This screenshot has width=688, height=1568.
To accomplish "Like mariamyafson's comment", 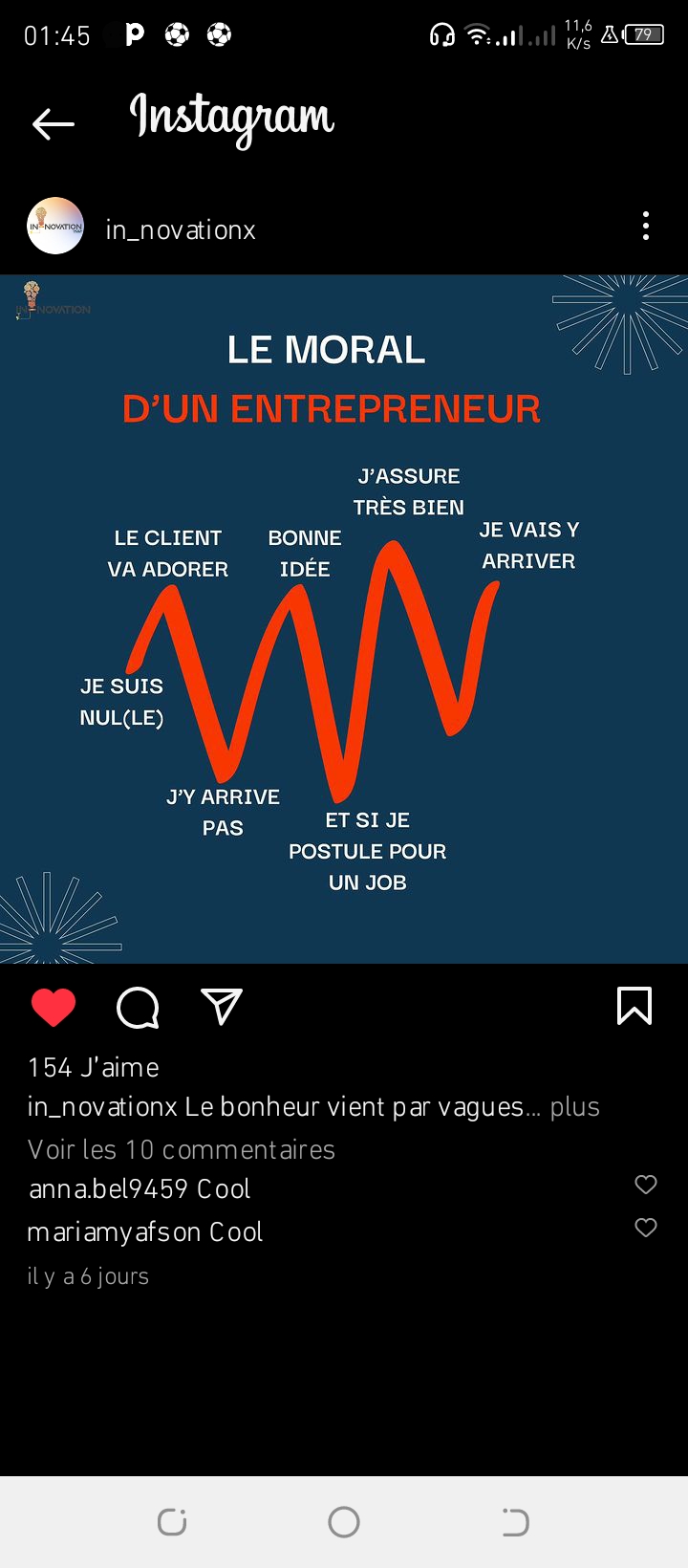I will (646, 1228).
